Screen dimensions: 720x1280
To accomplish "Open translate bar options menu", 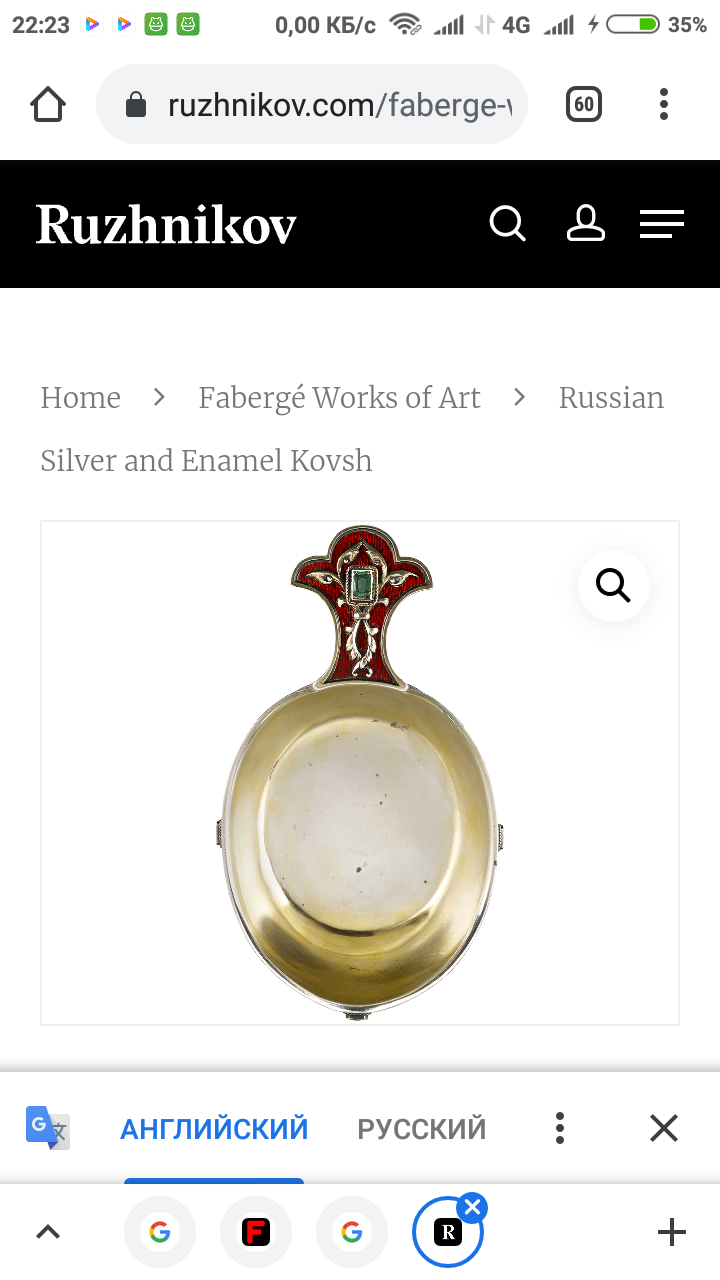I will click(560, 1129).
